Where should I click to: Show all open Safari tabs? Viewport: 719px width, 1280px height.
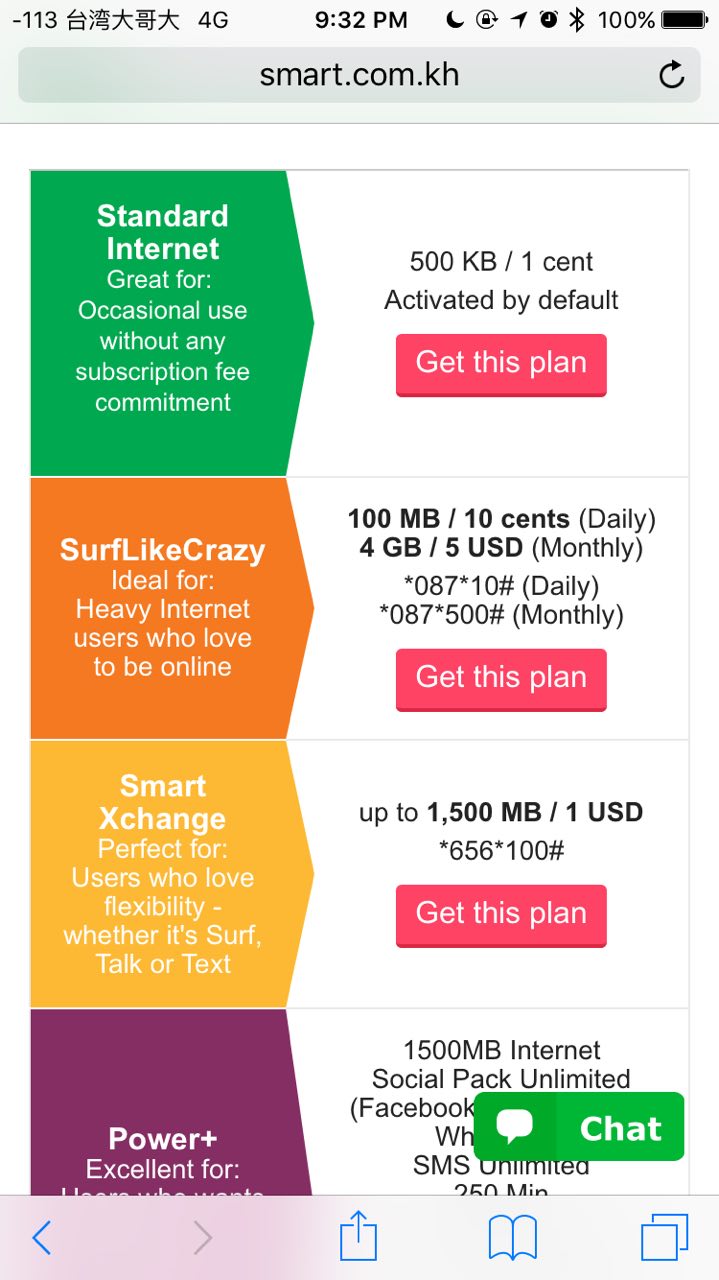point(664,1238)
